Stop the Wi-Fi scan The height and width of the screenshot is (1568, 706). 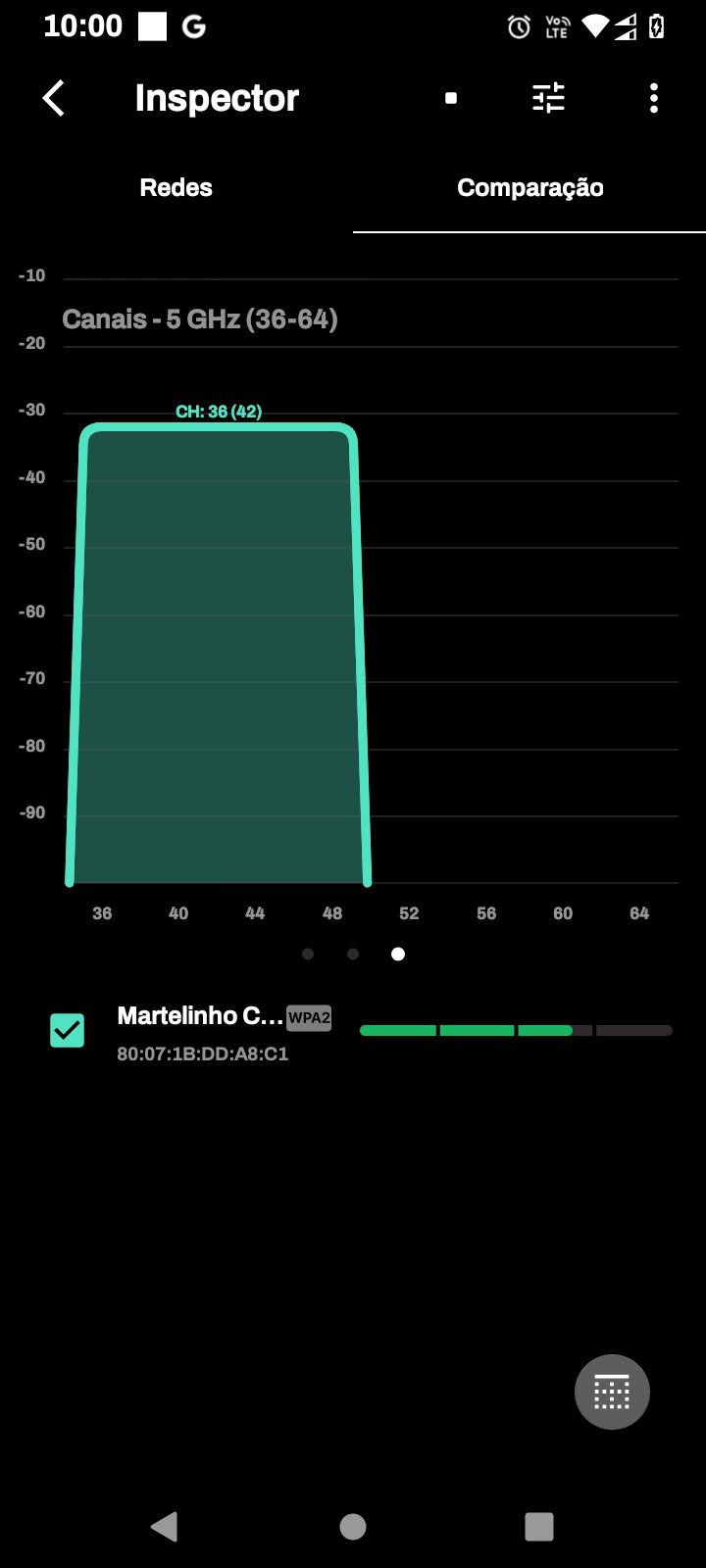[451, 98]
